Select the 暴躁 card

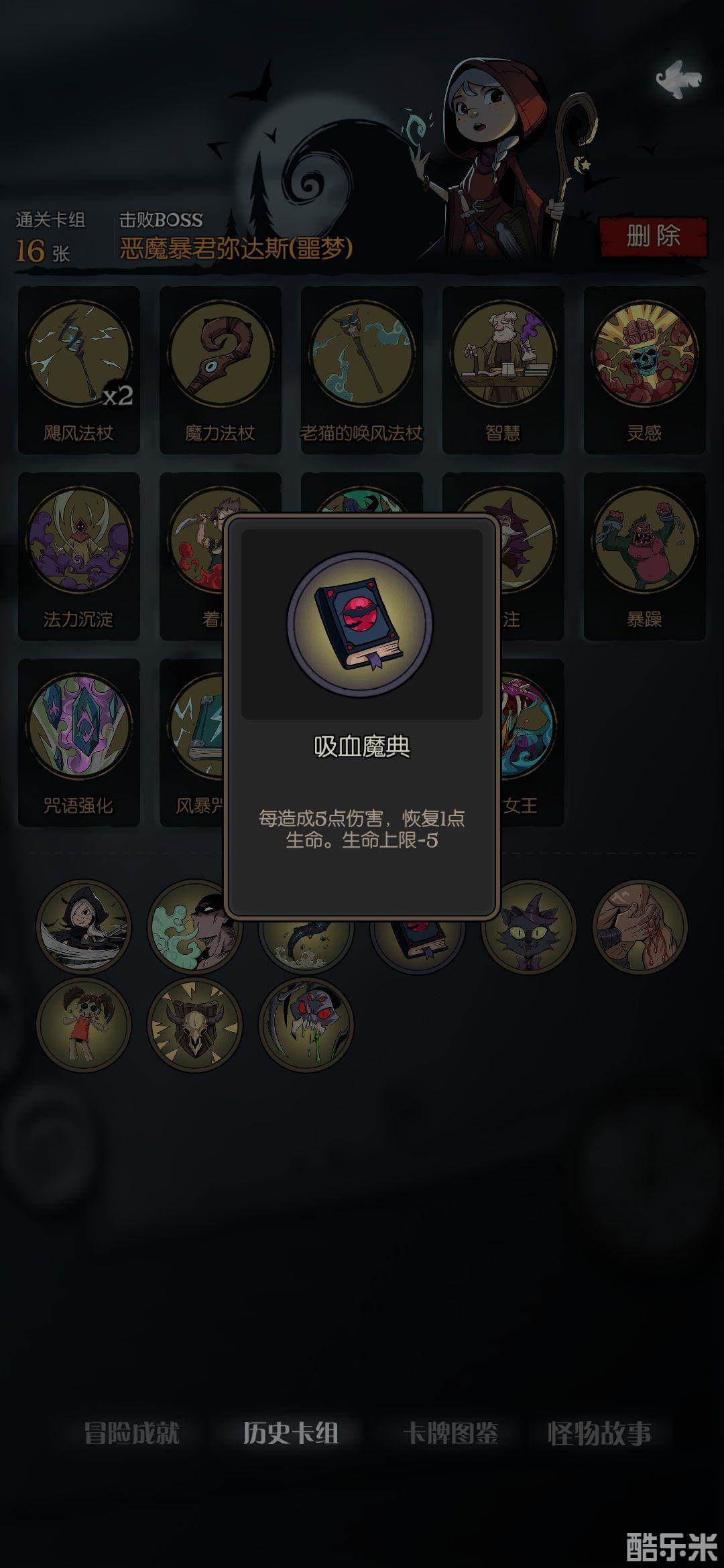[644, 556]
